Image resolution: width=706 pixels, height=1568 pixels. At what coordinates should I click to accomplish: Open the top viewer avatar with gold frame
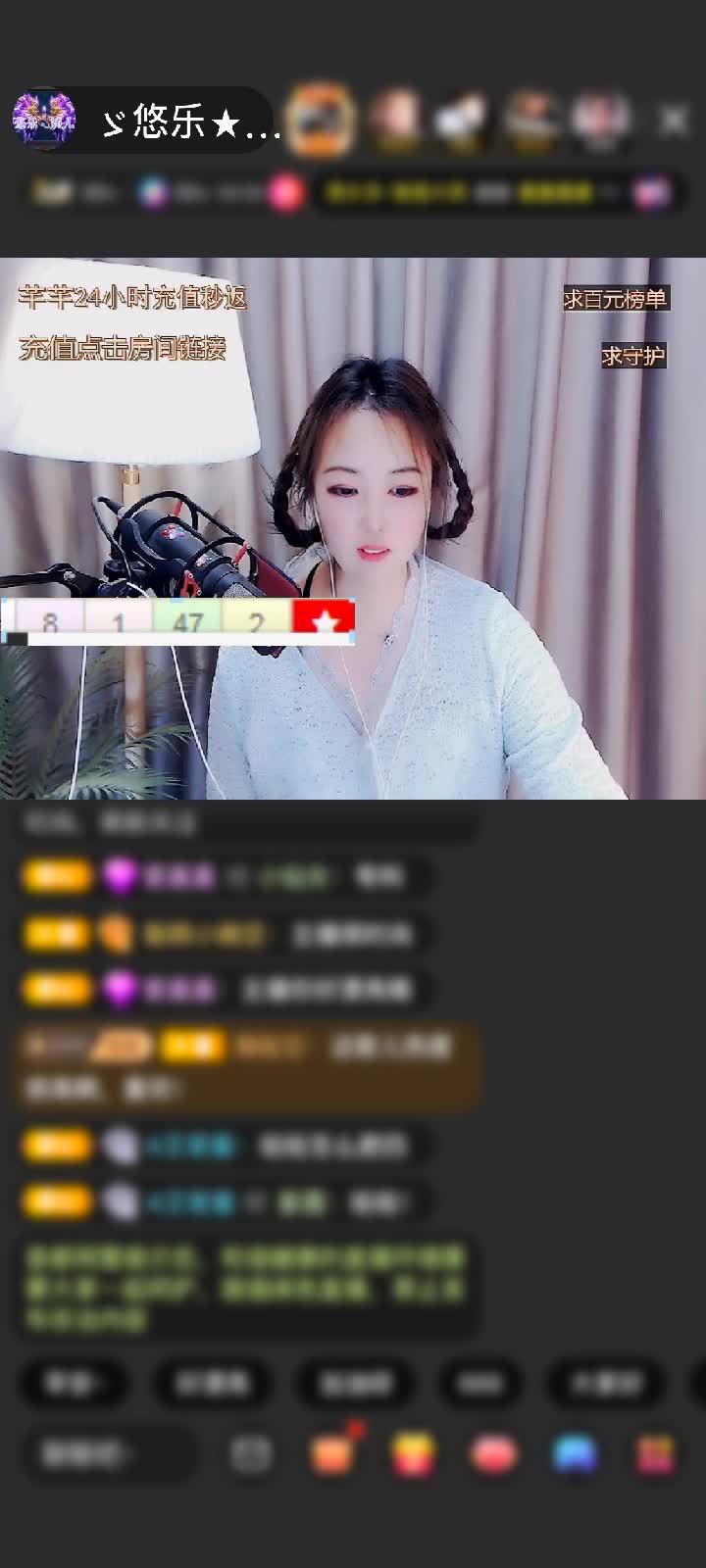point(322,120)
